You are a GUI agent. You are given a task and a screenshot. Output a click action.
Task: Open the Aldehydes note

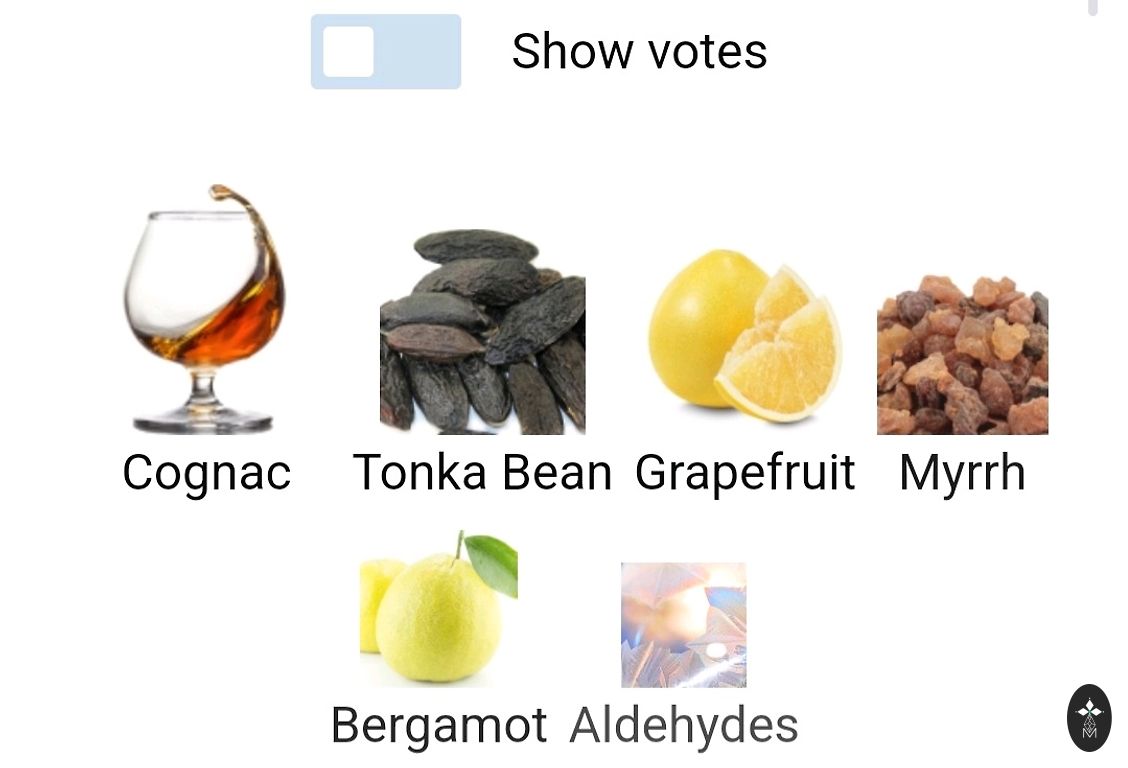tap(683, 625)
